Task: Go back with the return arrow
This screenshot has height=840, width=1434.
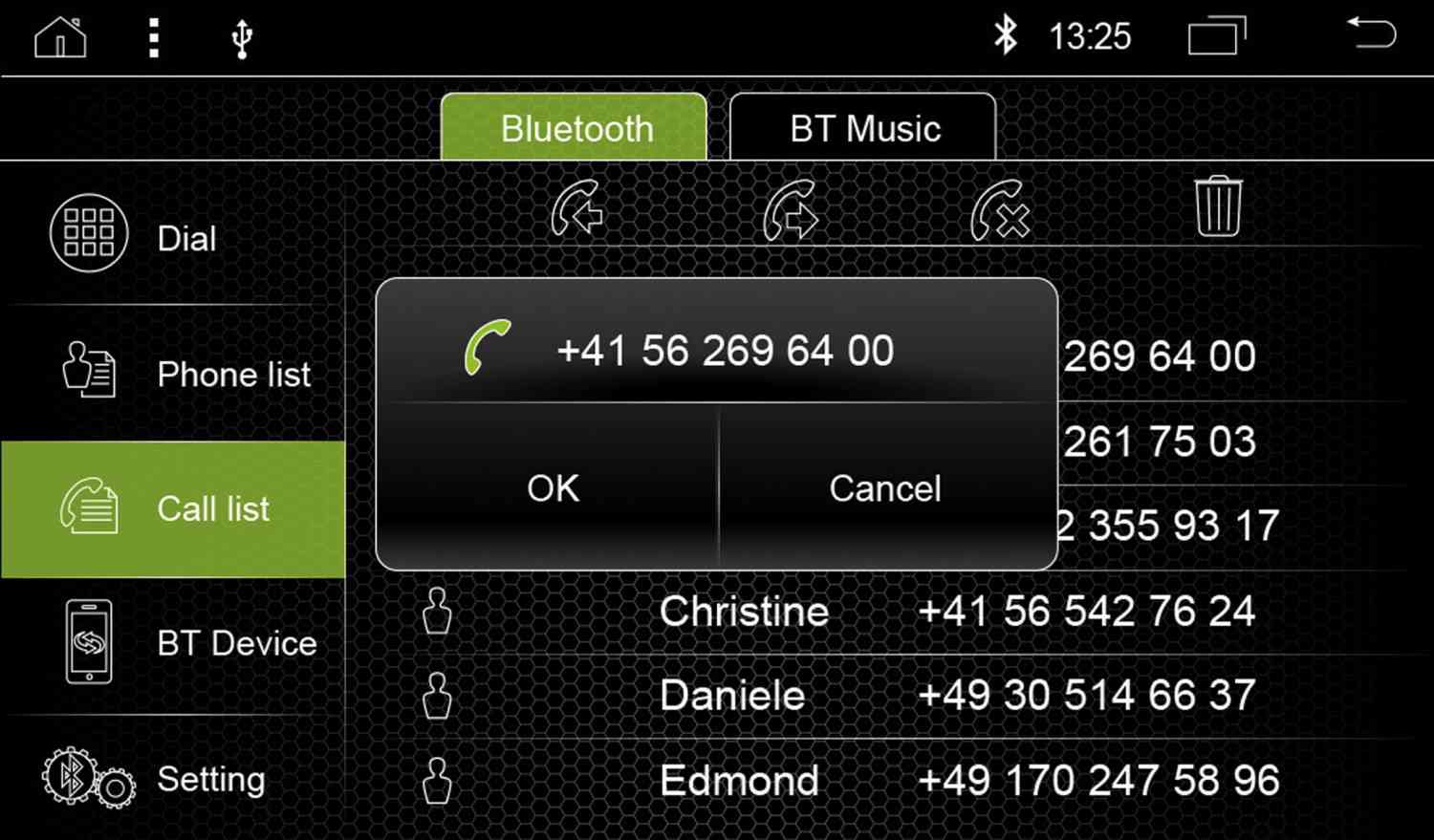Action: [x=1372, y=33]
